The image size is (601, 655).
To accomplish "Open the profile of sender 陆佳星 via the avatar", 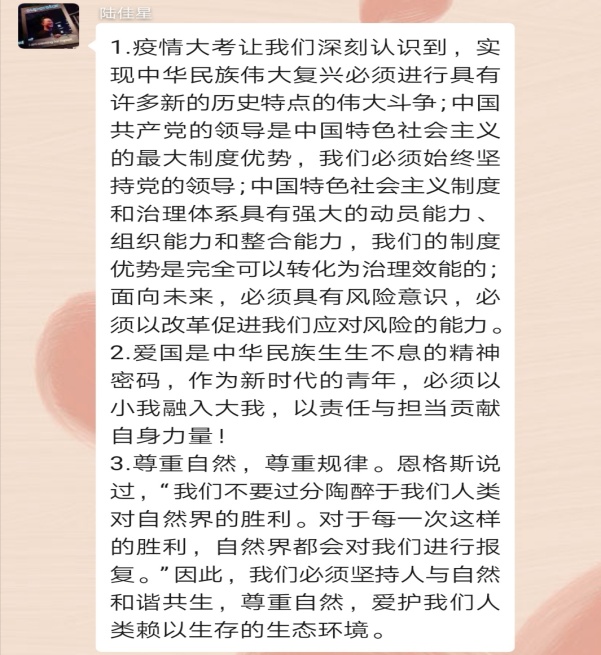I will tap(48, 27).
